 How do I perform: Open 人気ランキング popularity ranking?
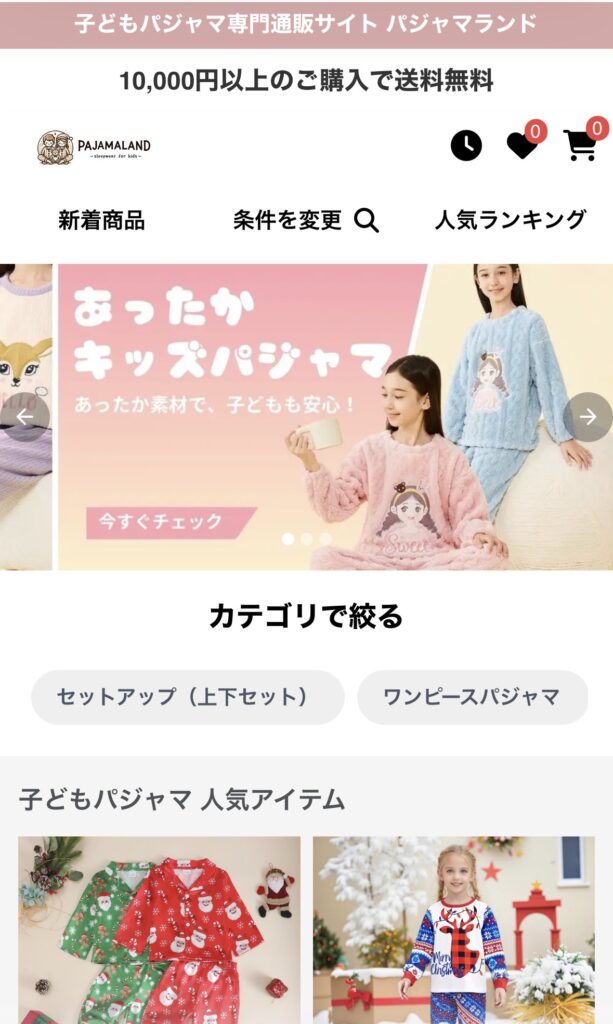pyautogui.click(x=510, y=220)
